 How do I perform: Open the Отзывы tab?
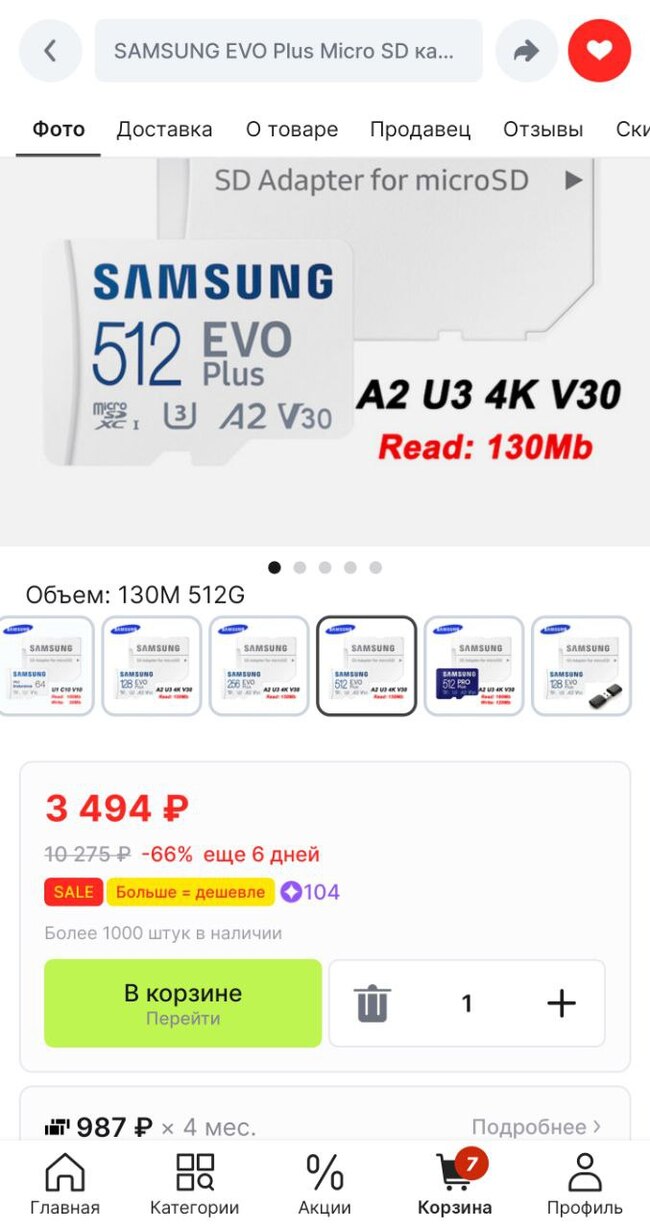[543, 129]
